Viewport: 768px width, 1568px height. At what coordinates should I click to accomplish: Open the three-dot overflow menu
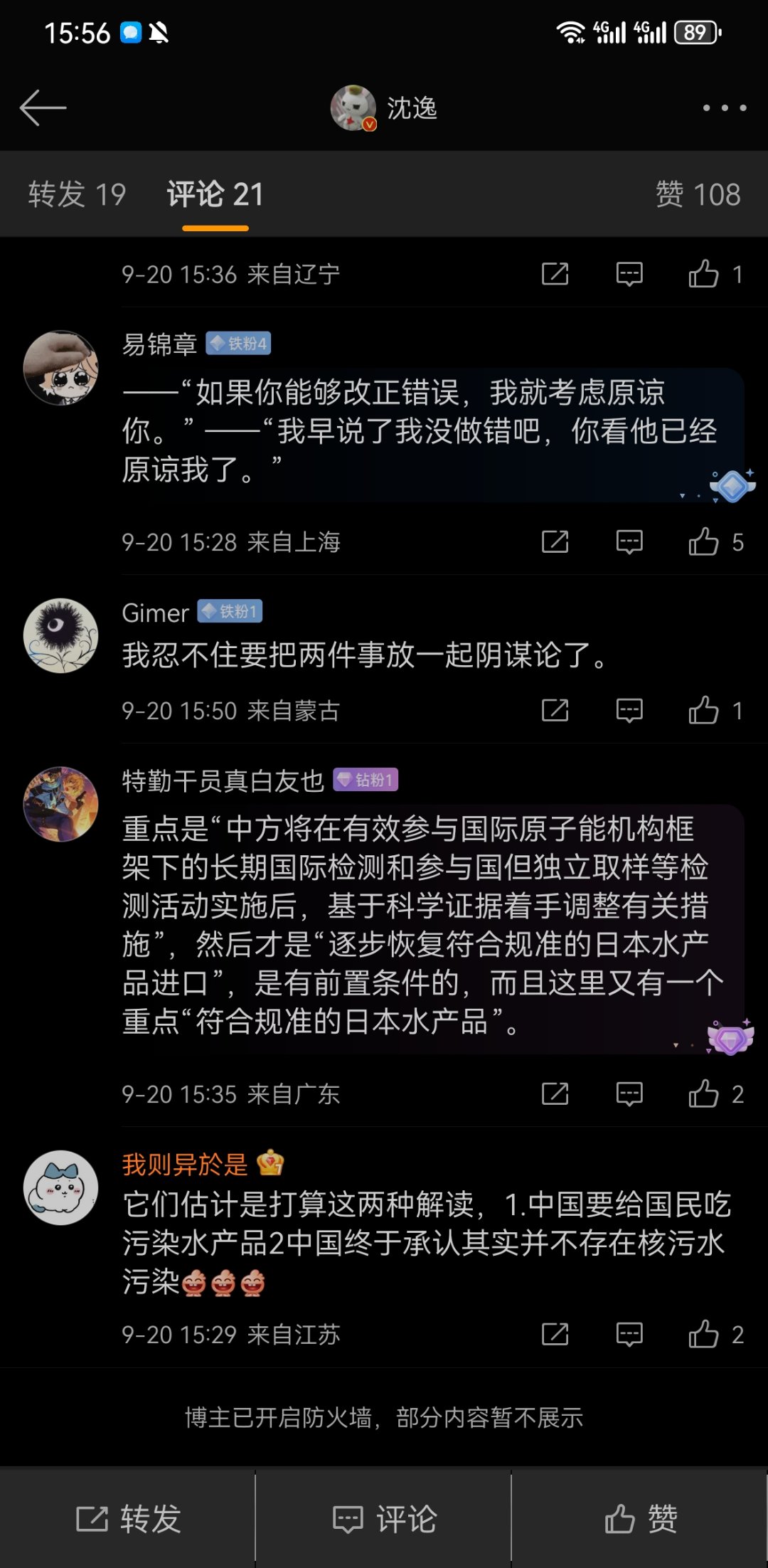725,108
